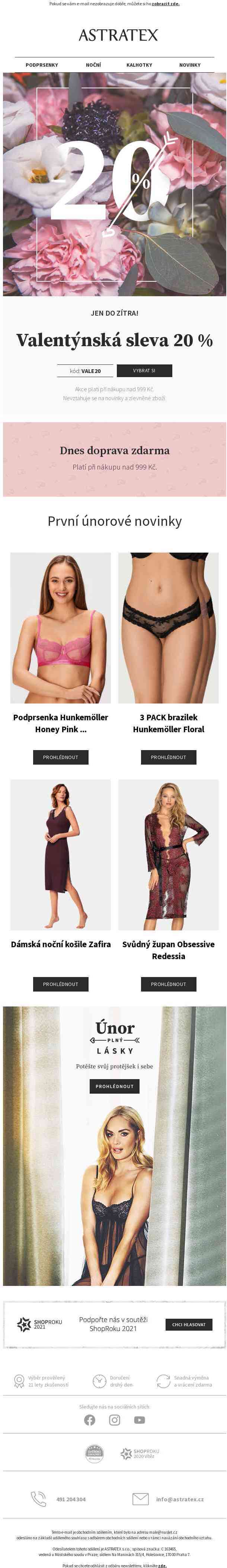Open the NOČNÍ category
The width and height of the screenshot is (227, 1568).
tap(93, 64)
